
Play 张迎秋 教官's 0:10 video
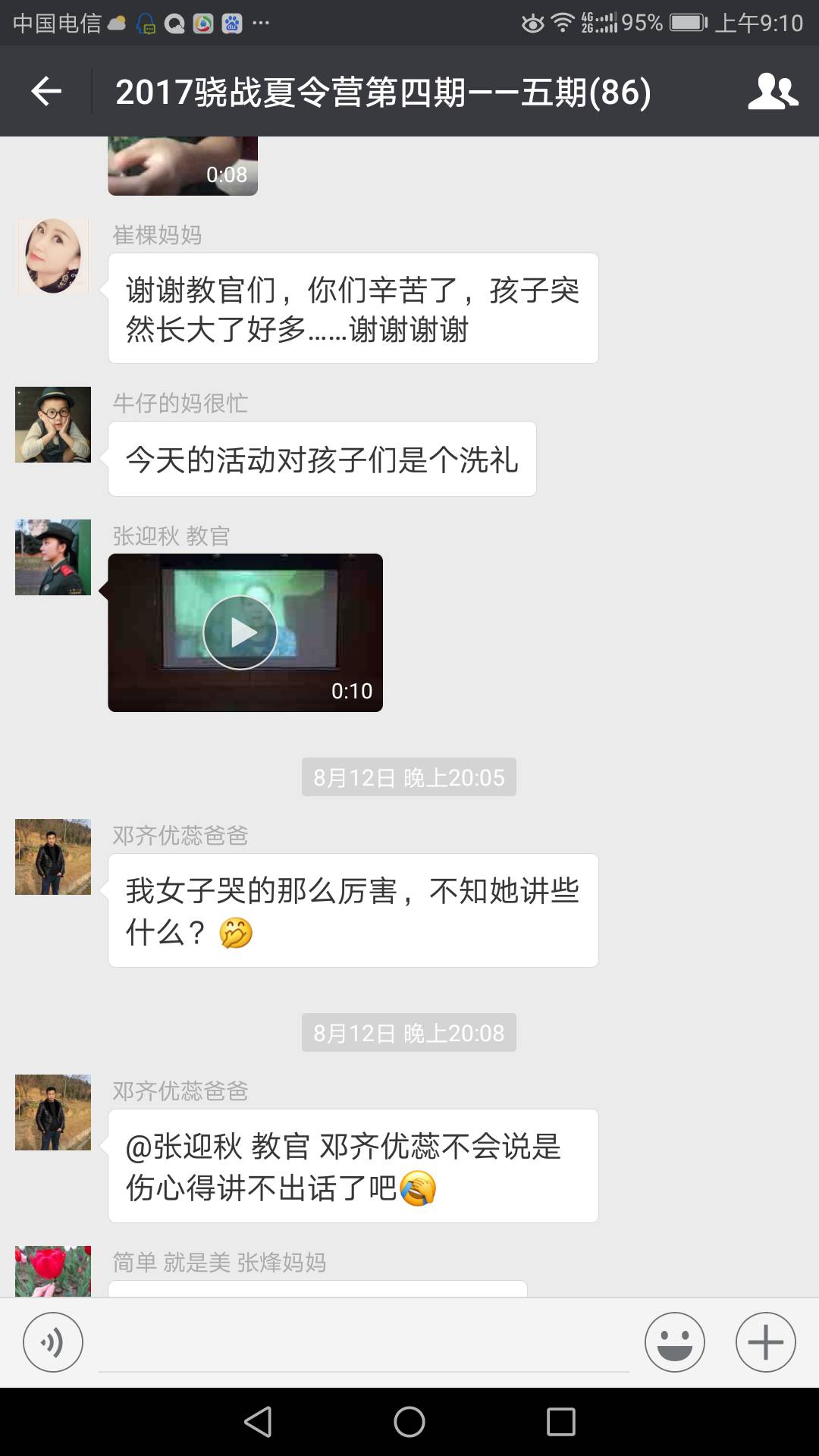[240, 632]
